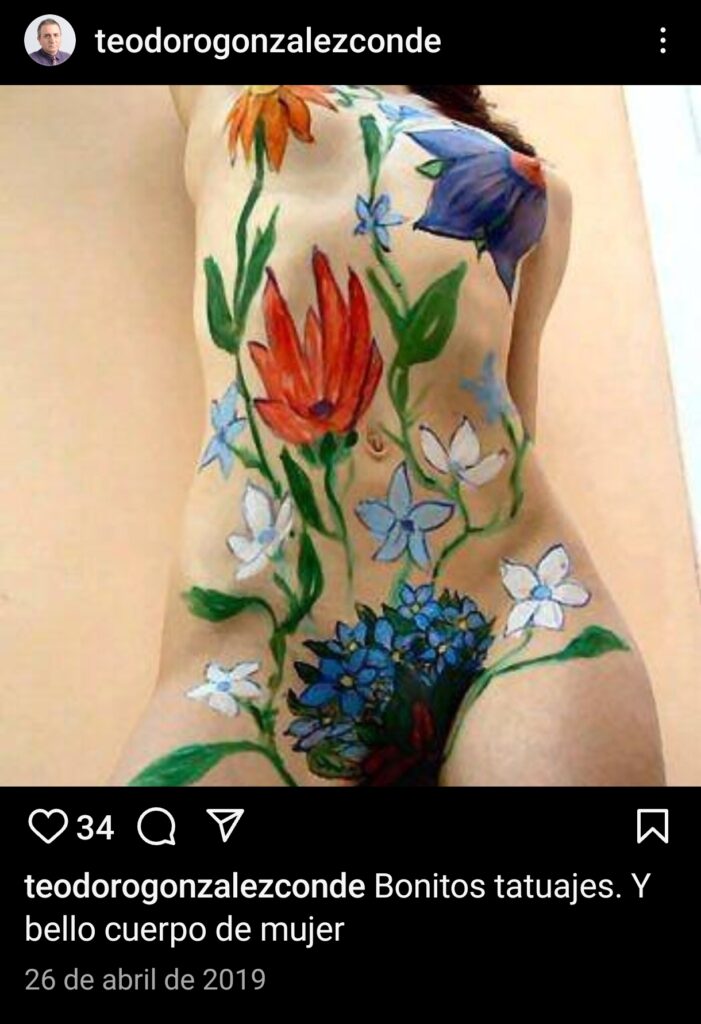Open teodorogonzalezconde's profile picture
701x1024 pixels.
click(50, 41)
